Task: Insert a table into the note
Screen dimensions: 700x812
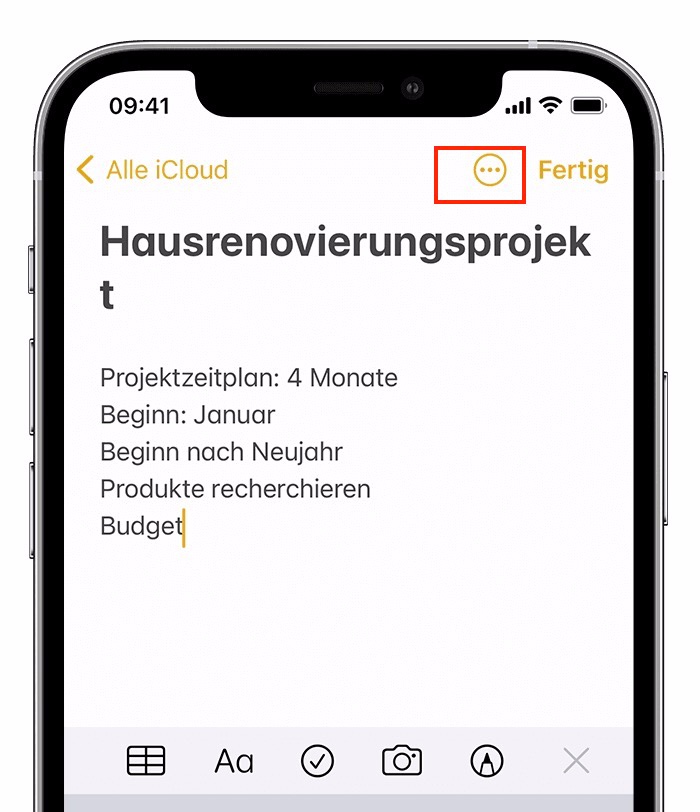Action: (146, 760)
